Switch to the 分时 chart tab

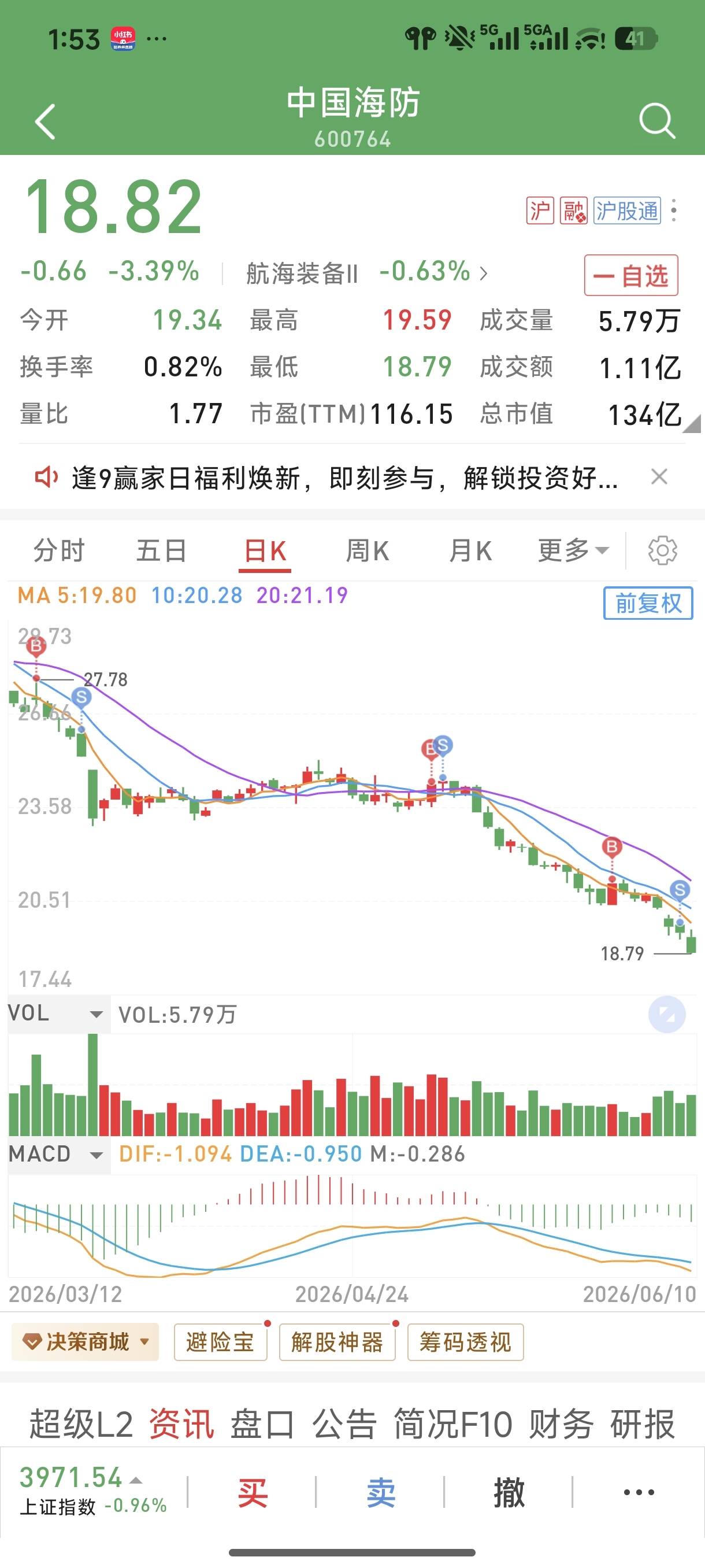pos(58,551)
